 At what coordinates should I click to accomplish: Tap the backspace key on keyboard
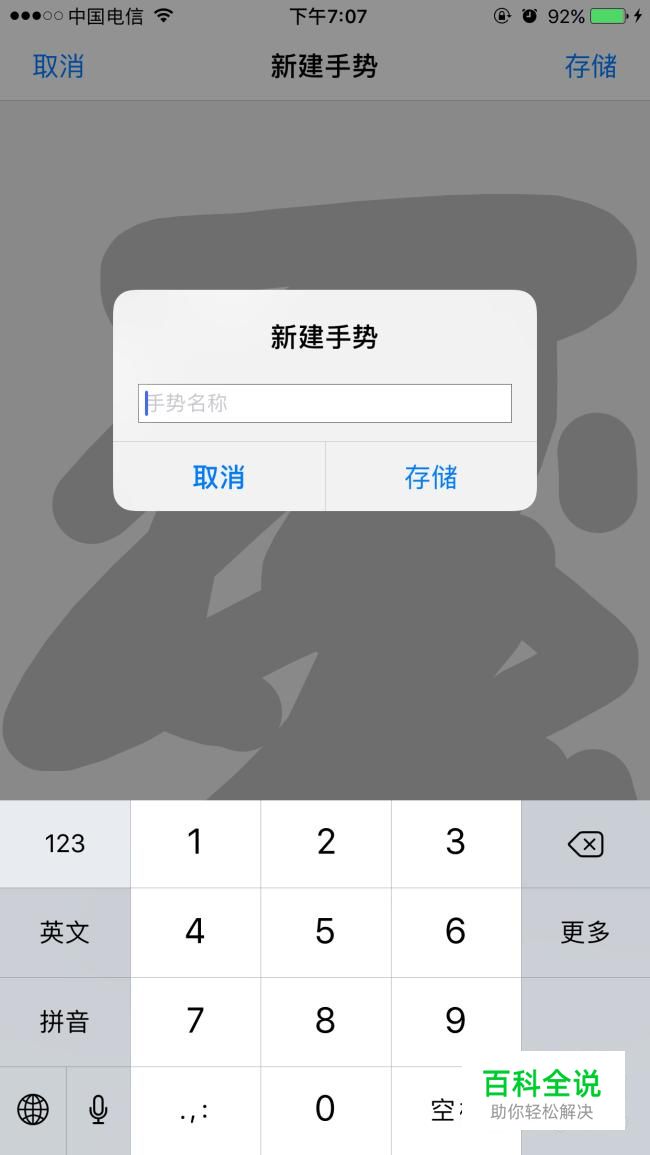click(x=585, y=844)
